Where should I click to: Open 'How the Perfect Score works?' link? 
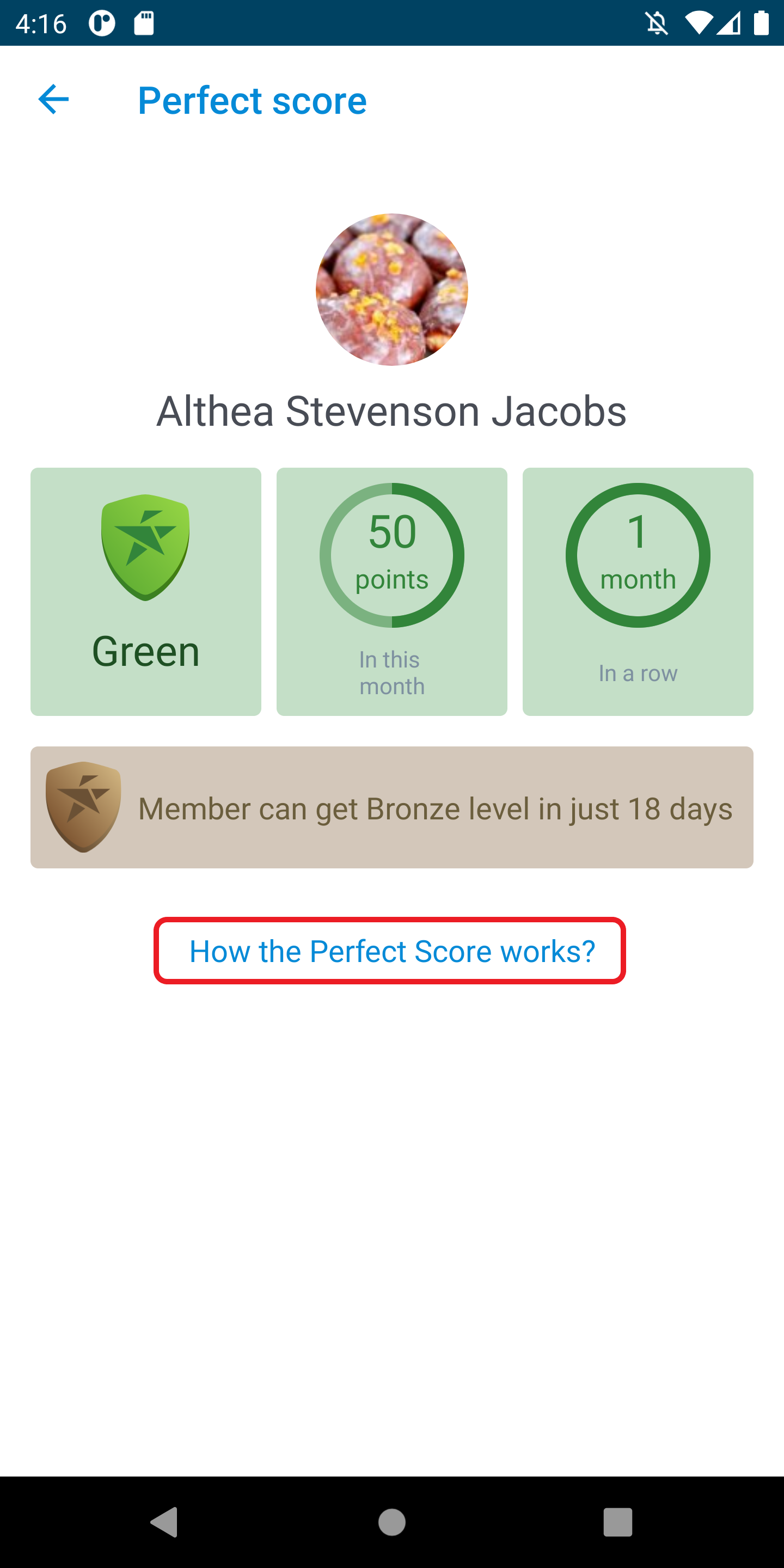point(391,951)
